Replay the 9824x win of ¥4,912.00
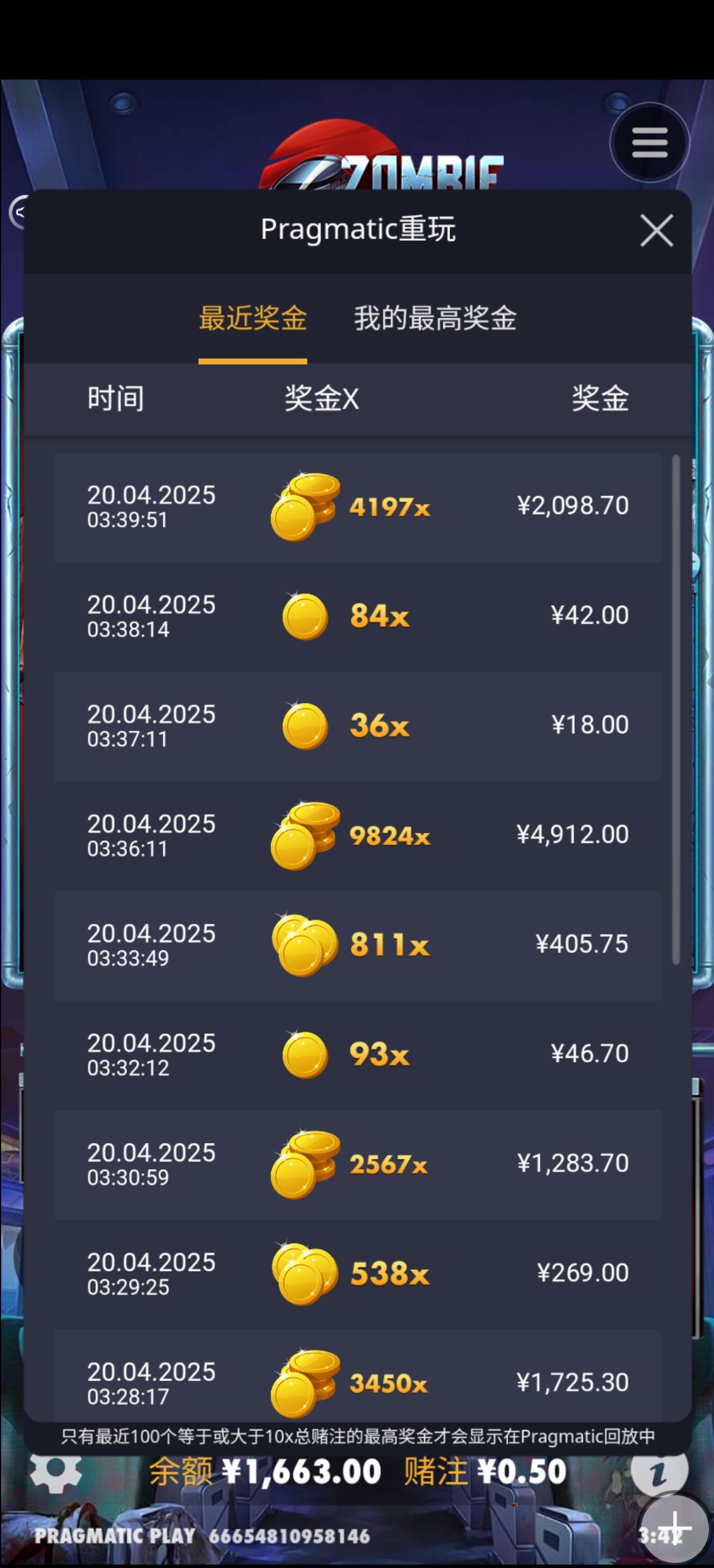This screenshot has height=1568, width=714. (358, 836)
